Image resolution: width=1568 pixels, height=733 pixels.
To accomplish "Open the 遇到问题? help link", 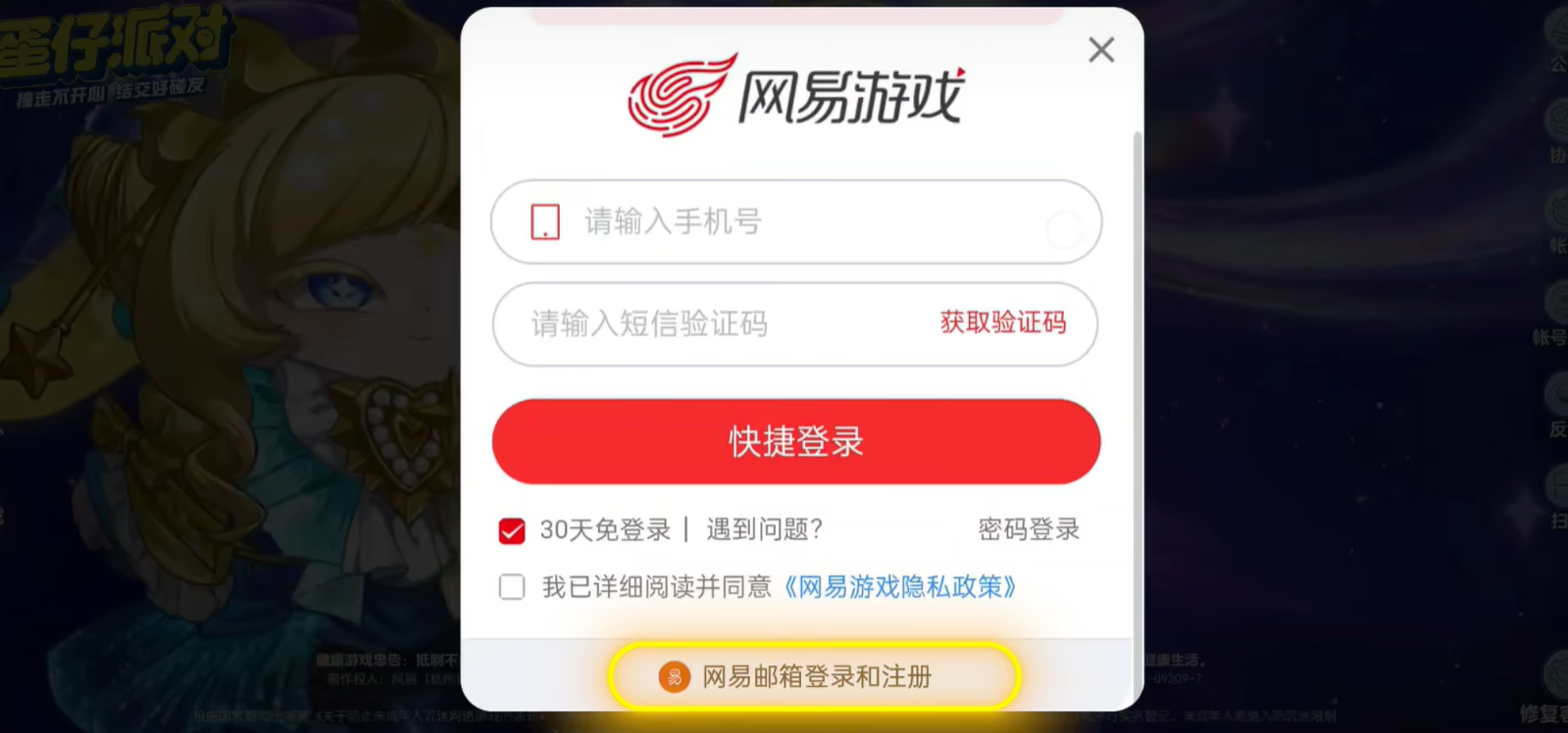I will 764,530.
